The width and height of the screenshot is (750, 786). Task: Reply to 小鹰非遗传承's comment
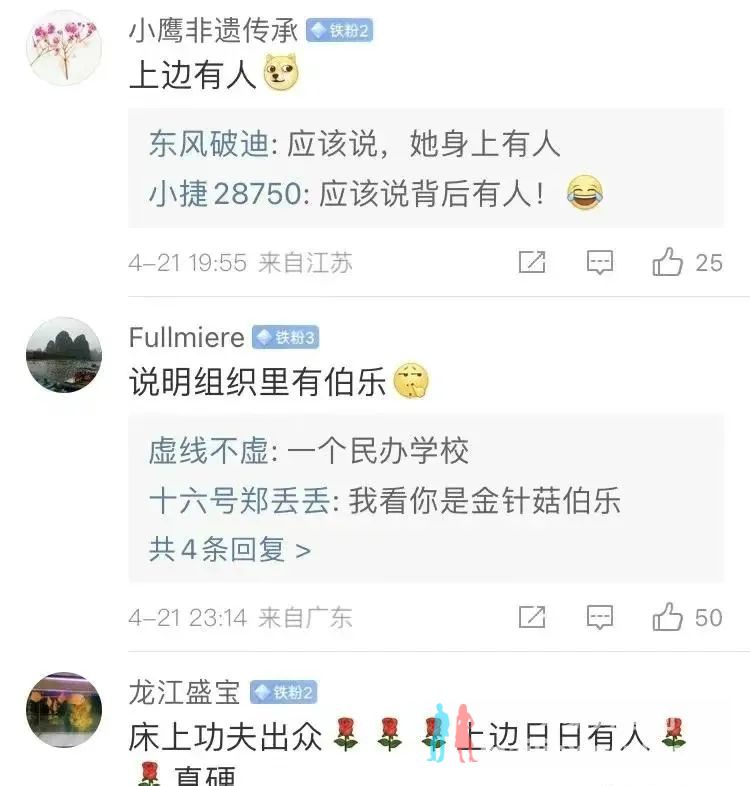point(599,263)
